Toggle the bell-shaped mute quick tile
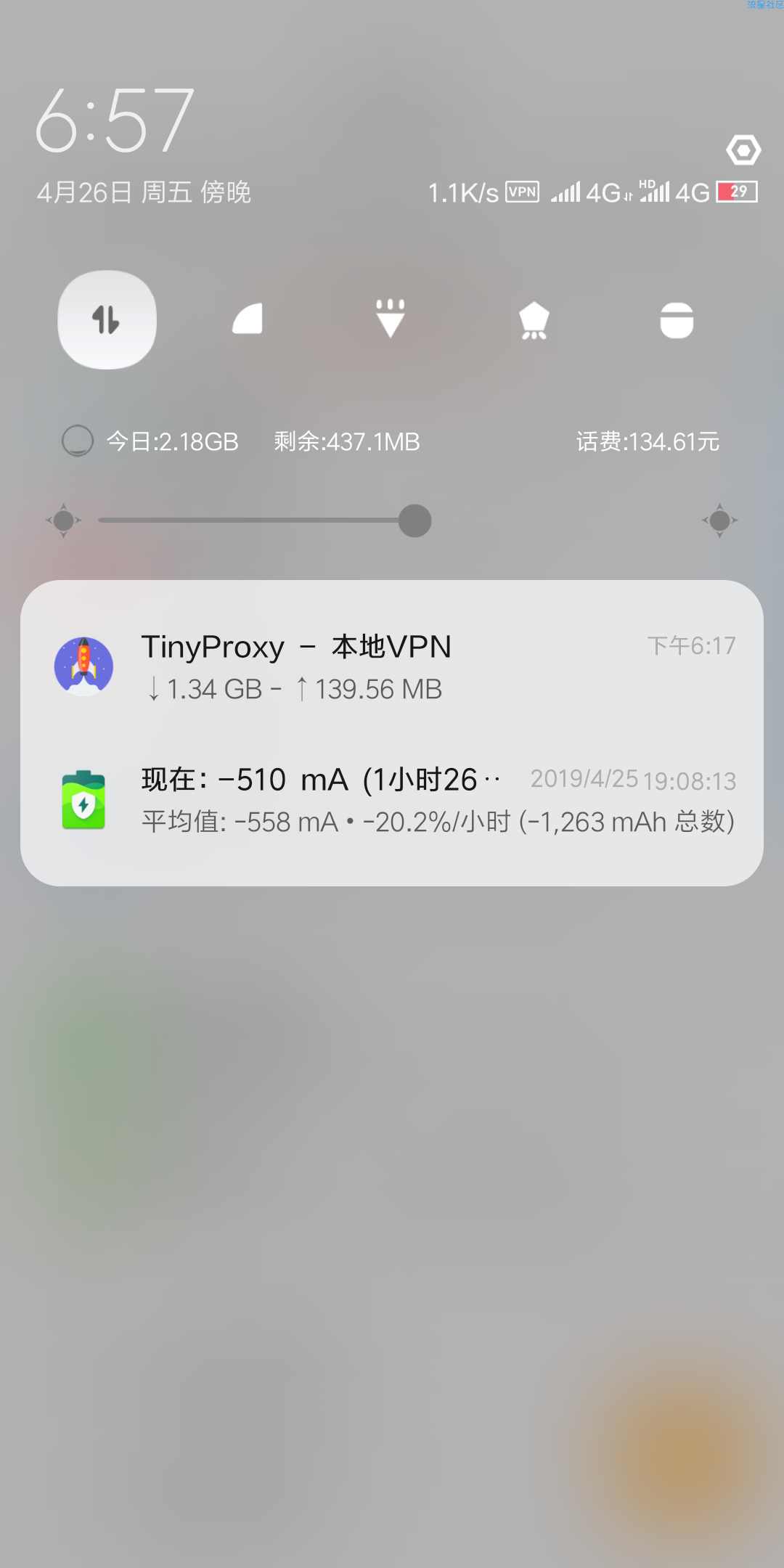The image size is (784, 1568). point(534,320)
